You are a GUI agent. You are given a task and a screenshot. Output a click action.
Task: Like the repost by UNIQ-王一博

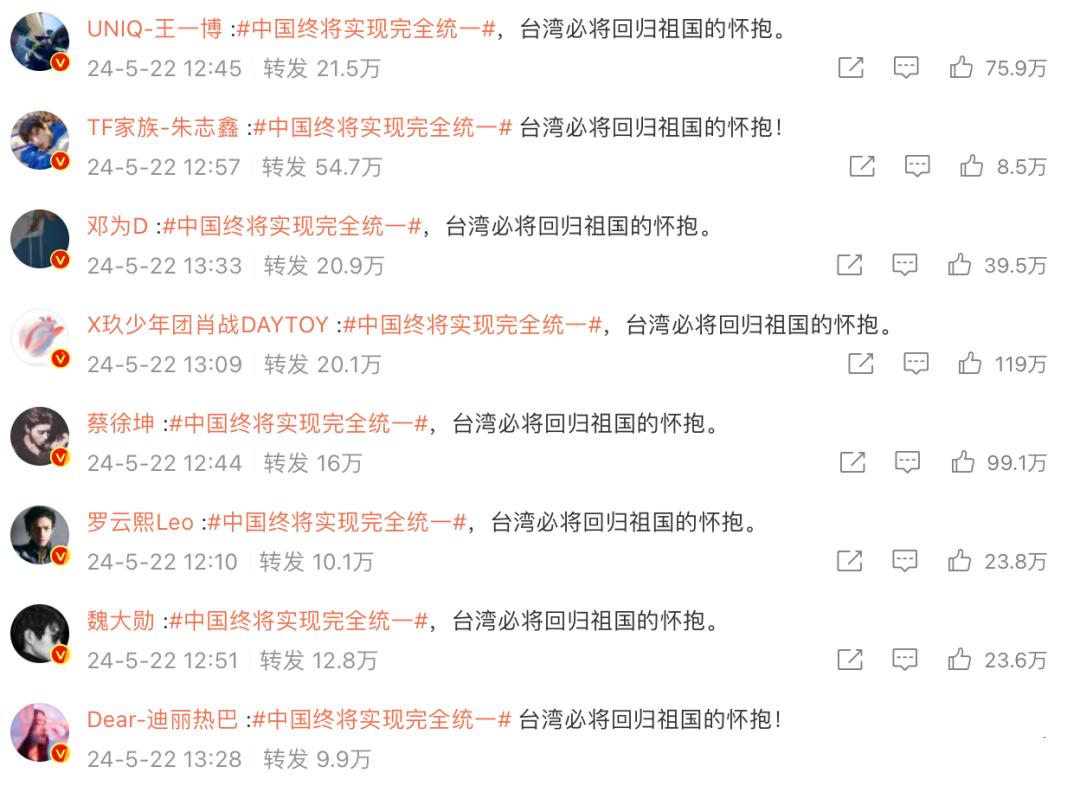(x=960, y=68)
